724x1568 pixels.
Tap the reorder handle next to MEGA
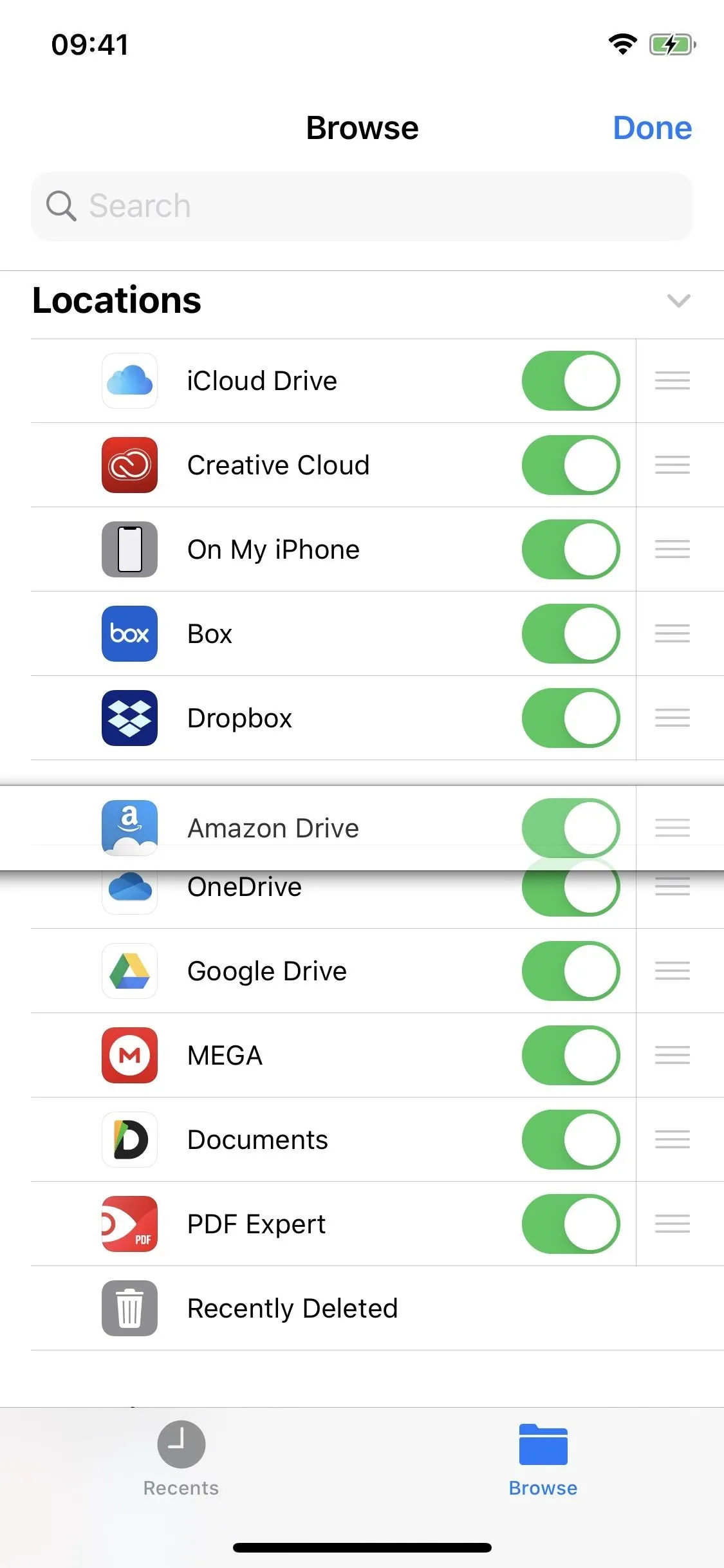(x=673, y=1055)
